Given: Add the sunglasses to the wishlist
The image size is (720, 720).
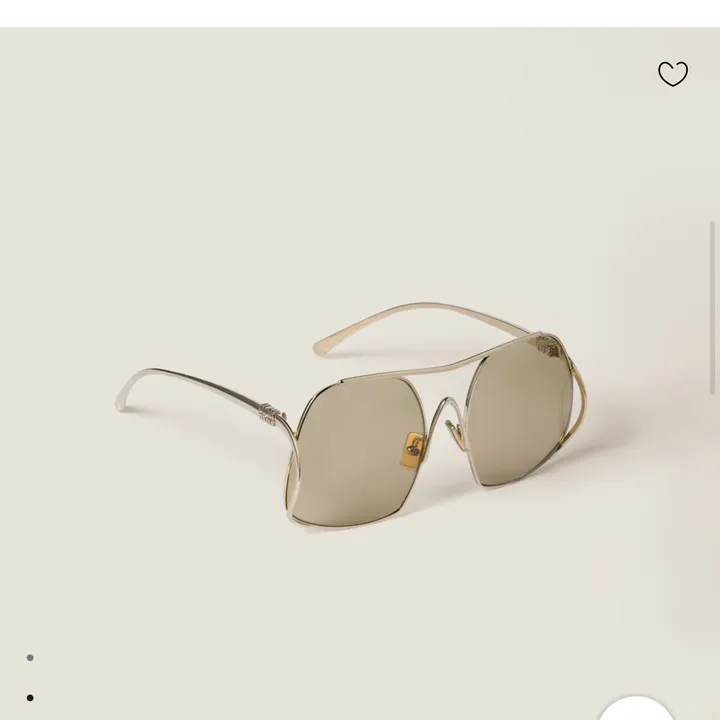Looking at the screenshot, I should point(673,74).
